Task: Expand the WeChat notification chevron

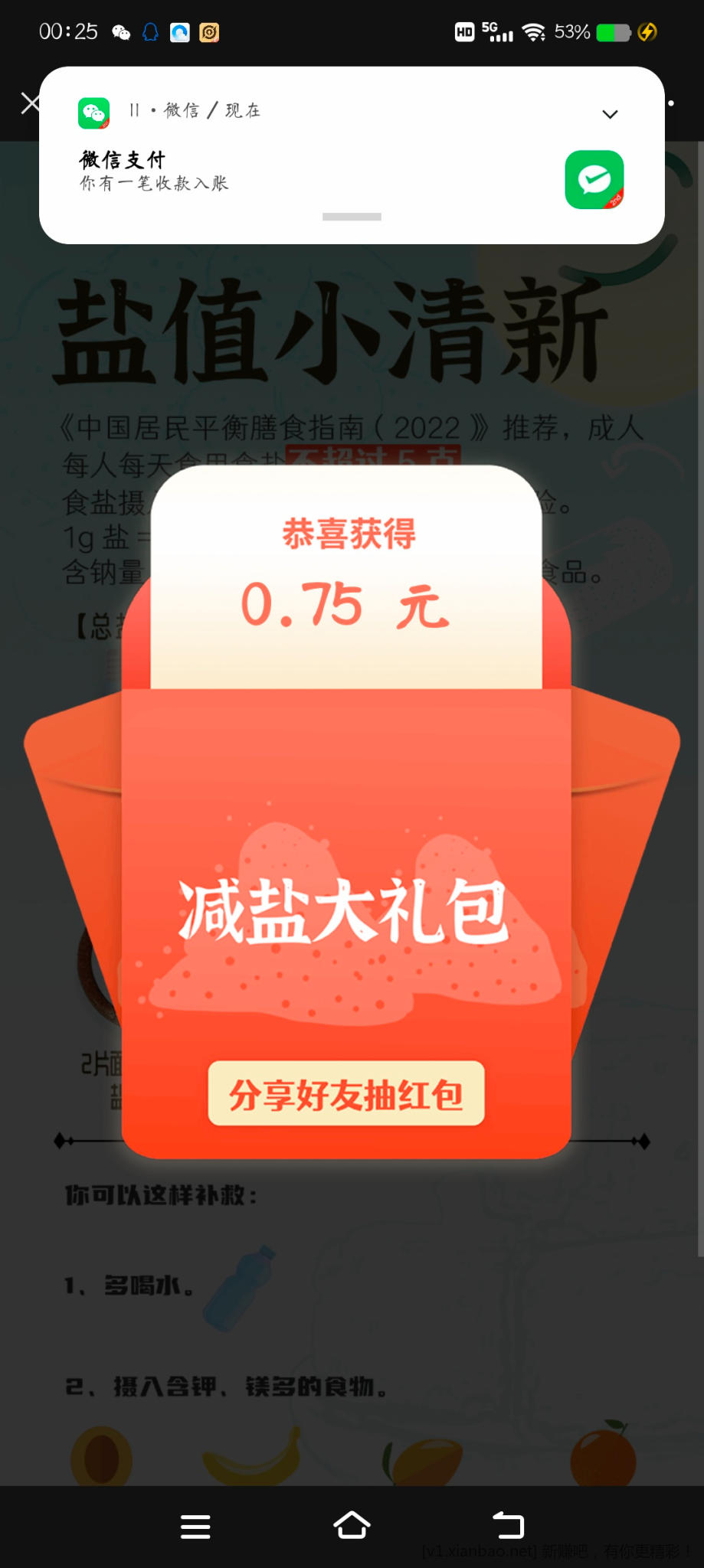Action: [610, 114]
